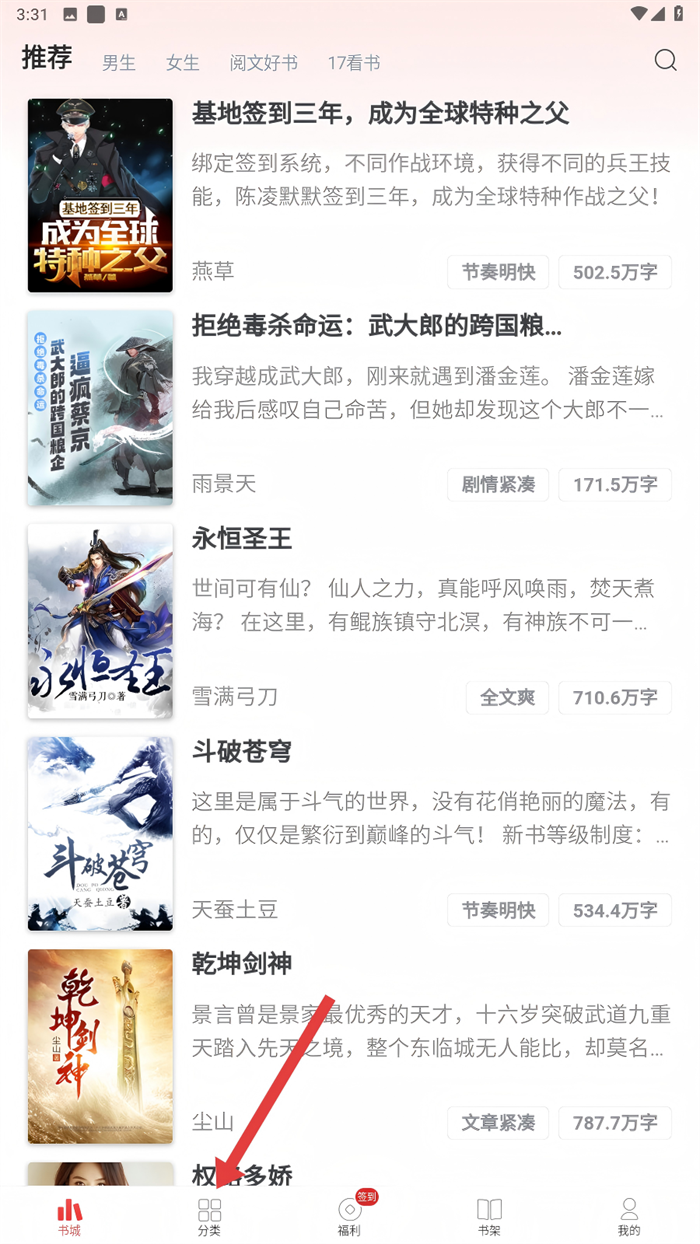Open the 我的 profile tab

[x=629, y=1217]
